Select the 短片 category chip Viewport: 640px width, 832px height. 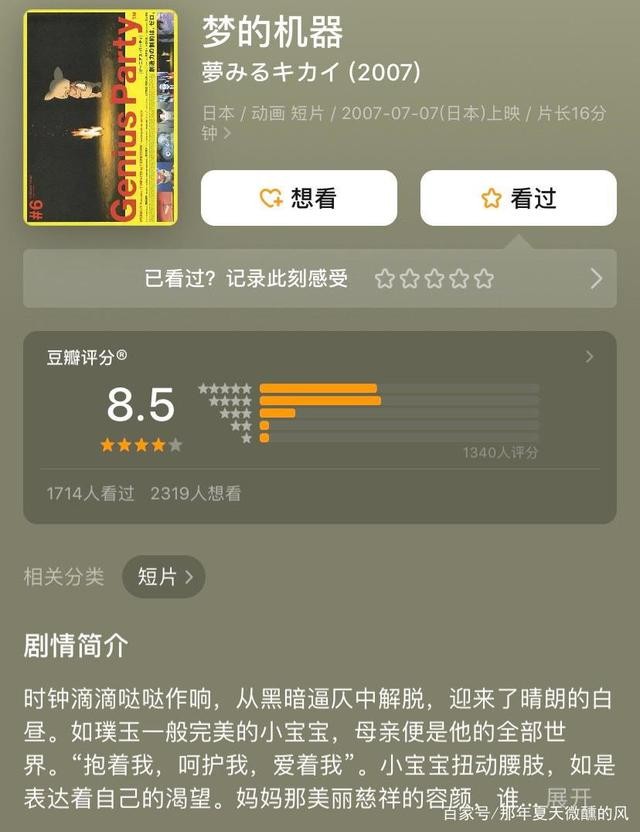(x=164, y=576)
